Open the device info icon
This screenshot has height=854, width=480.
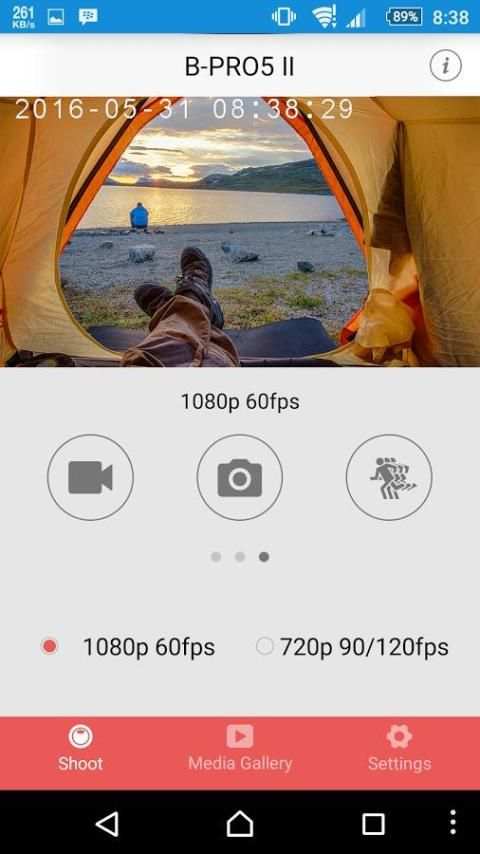point(445,66)
